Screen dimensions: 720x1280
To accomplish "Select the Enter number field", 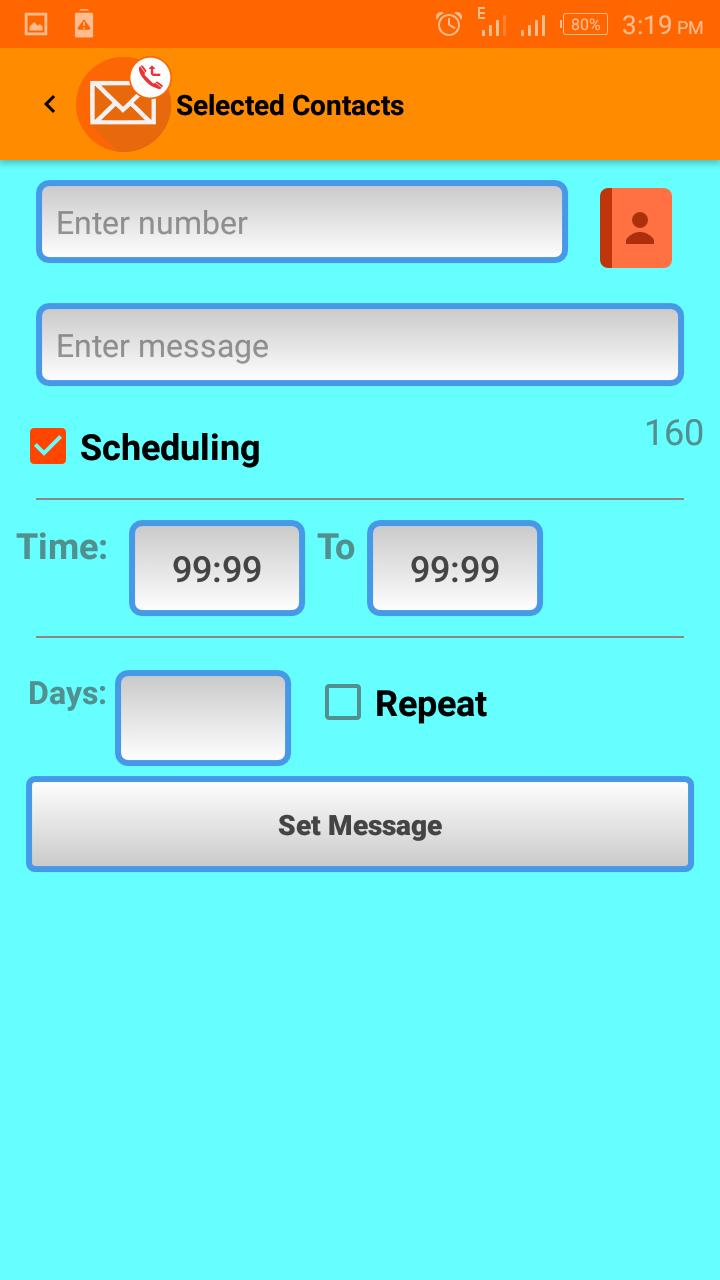I will (x=301, y=221).
